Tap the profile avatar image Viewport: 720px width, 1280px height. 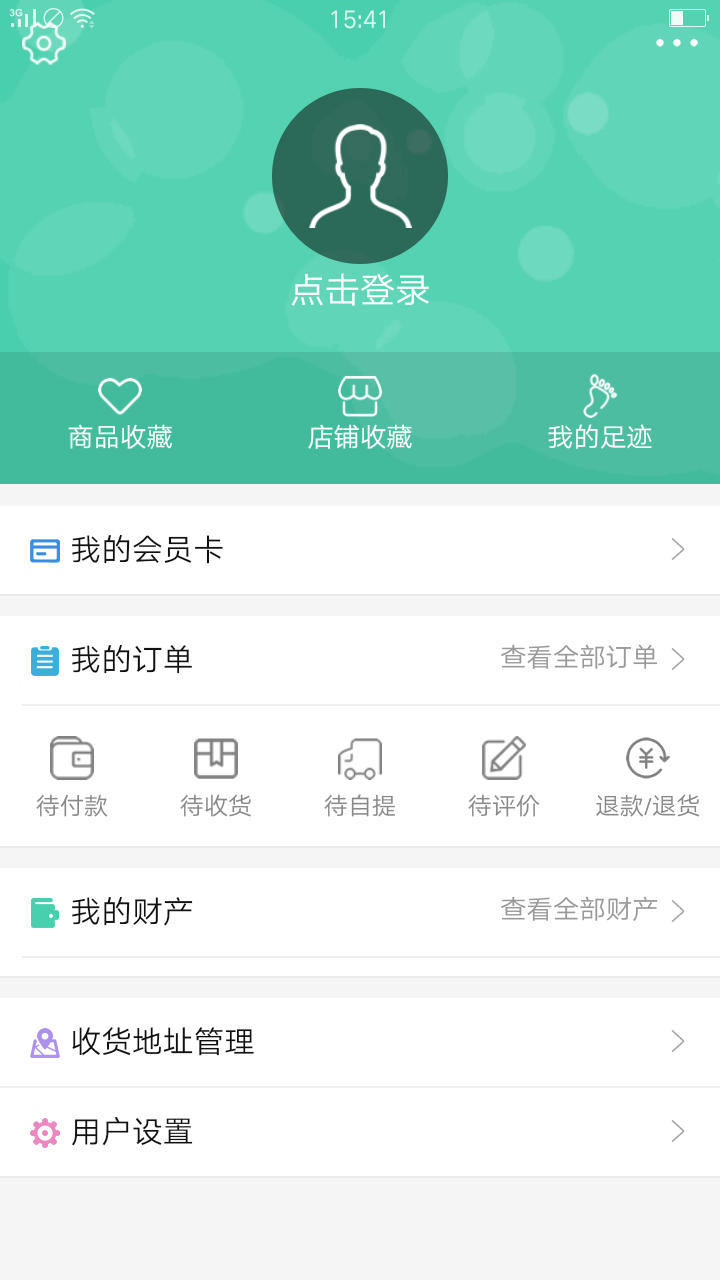coord(360,175)
